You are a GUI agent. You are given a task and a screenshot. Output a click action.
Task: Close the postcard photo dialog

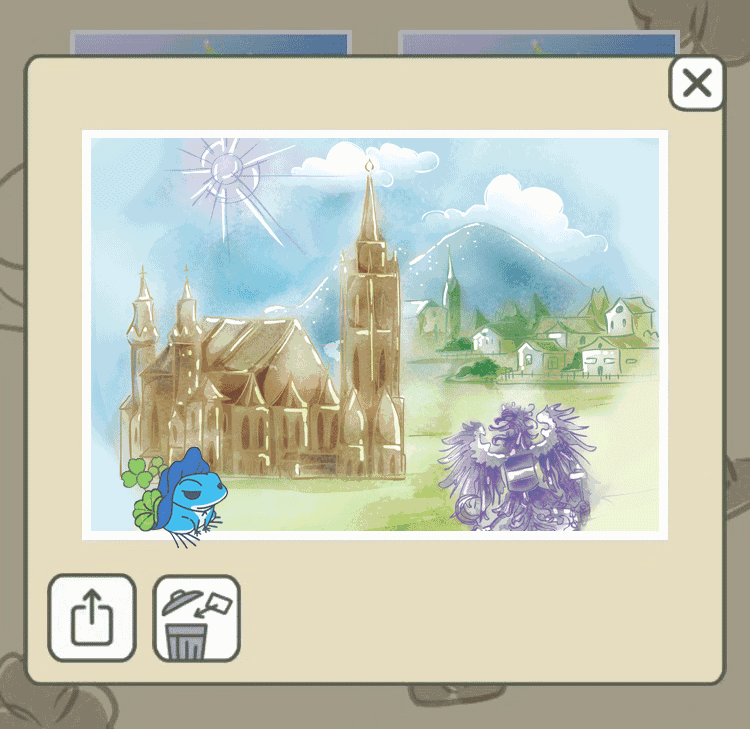pyautogui.click(x=697, y=83)
